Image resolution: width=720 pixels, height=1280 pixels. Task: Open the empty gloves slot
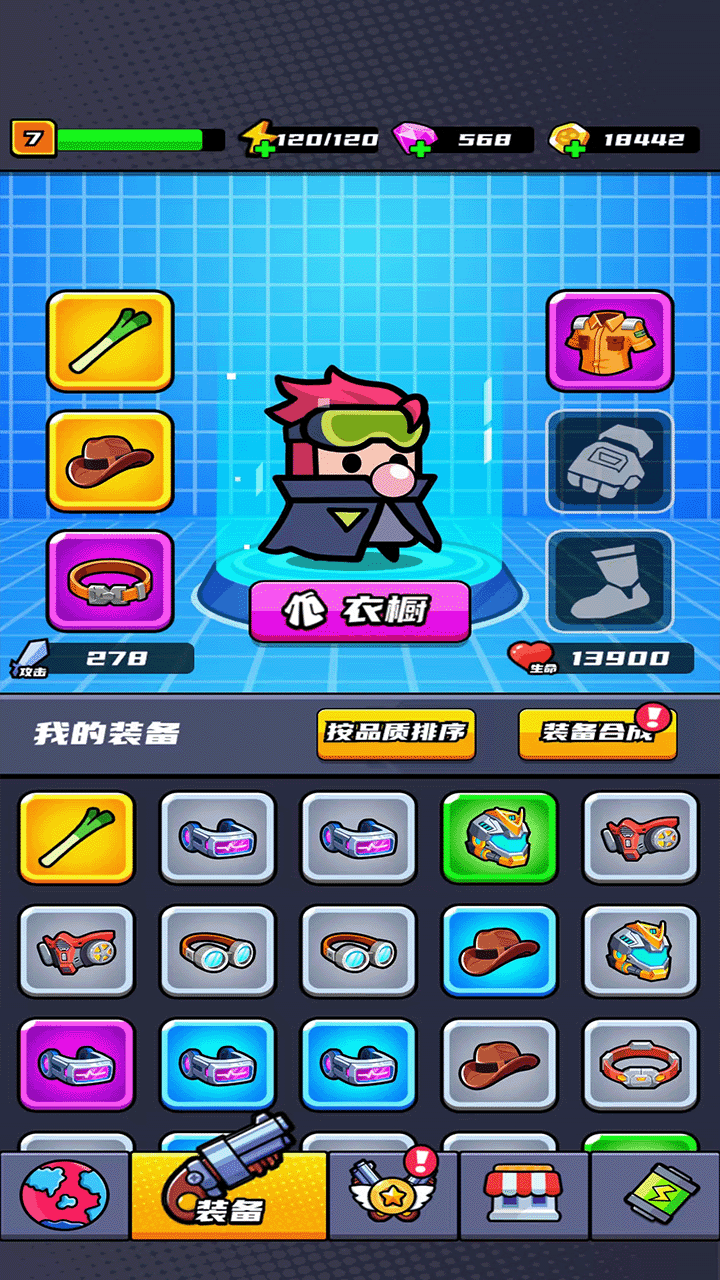coord(609,461)
